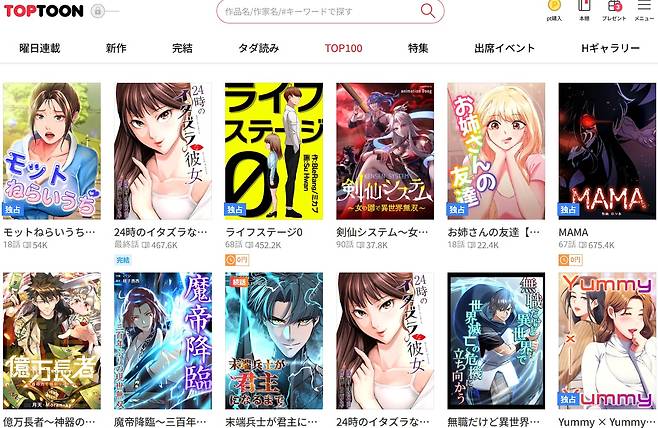The width and height of the screenshot is (658, 428).
Task: Switch to the 完結 tab
Action: click(182, 48)
